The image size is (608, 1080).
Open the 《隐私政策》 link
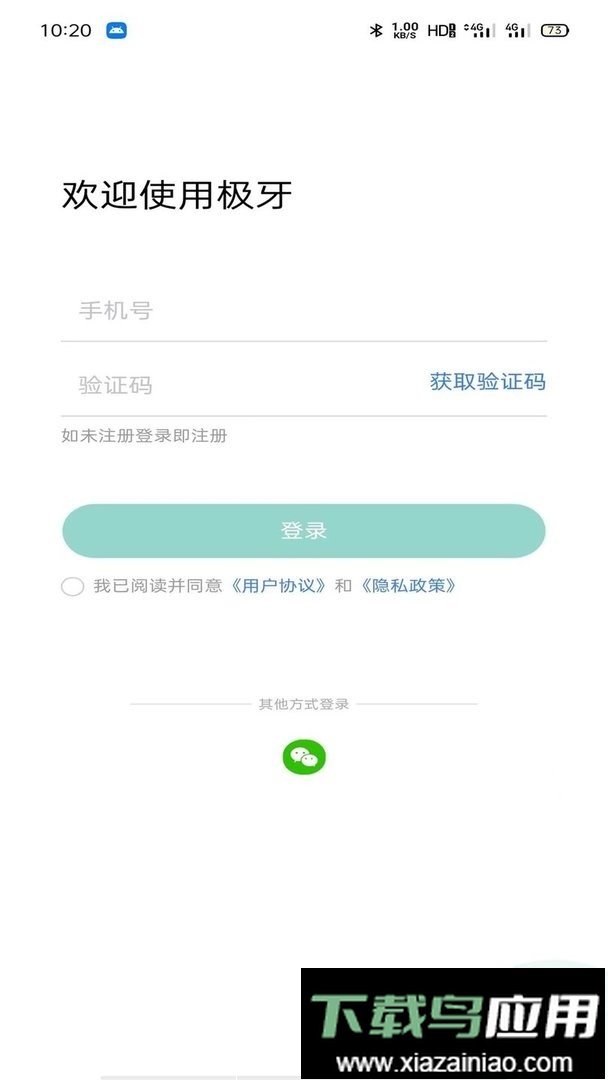tap(409, 586)
